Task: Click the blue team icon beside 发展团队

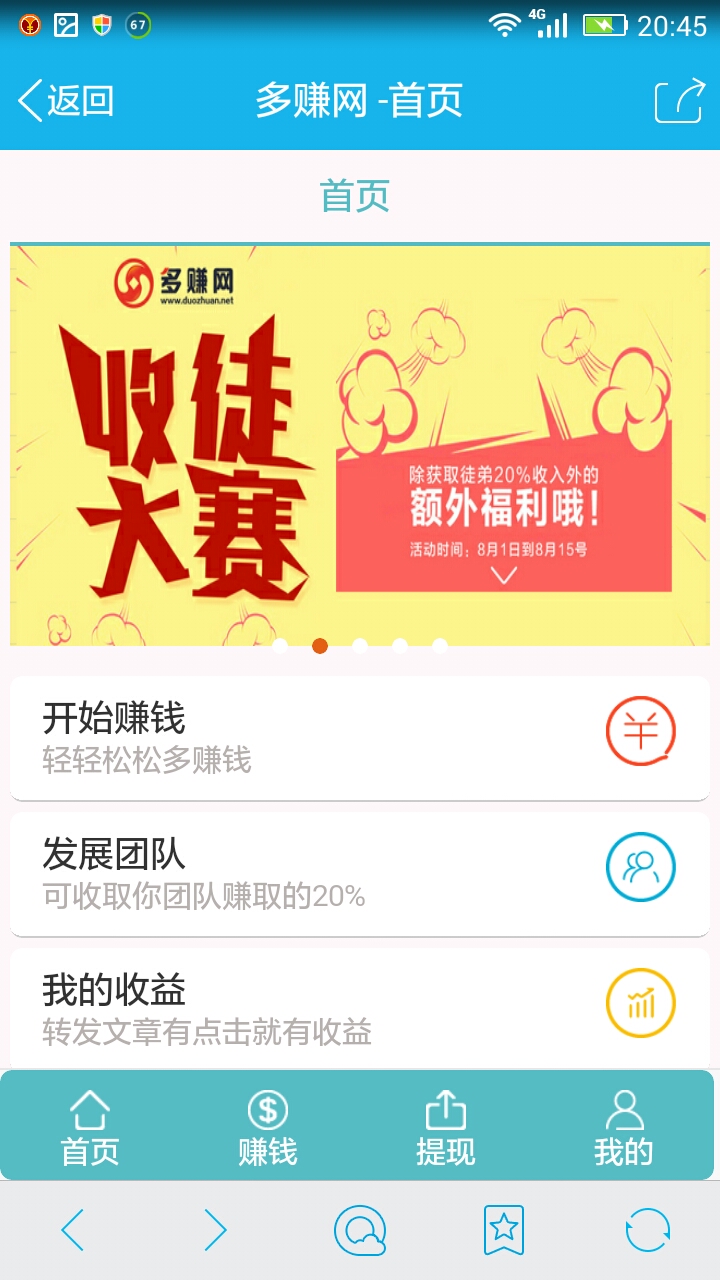Action: click(x=641, y=868)
